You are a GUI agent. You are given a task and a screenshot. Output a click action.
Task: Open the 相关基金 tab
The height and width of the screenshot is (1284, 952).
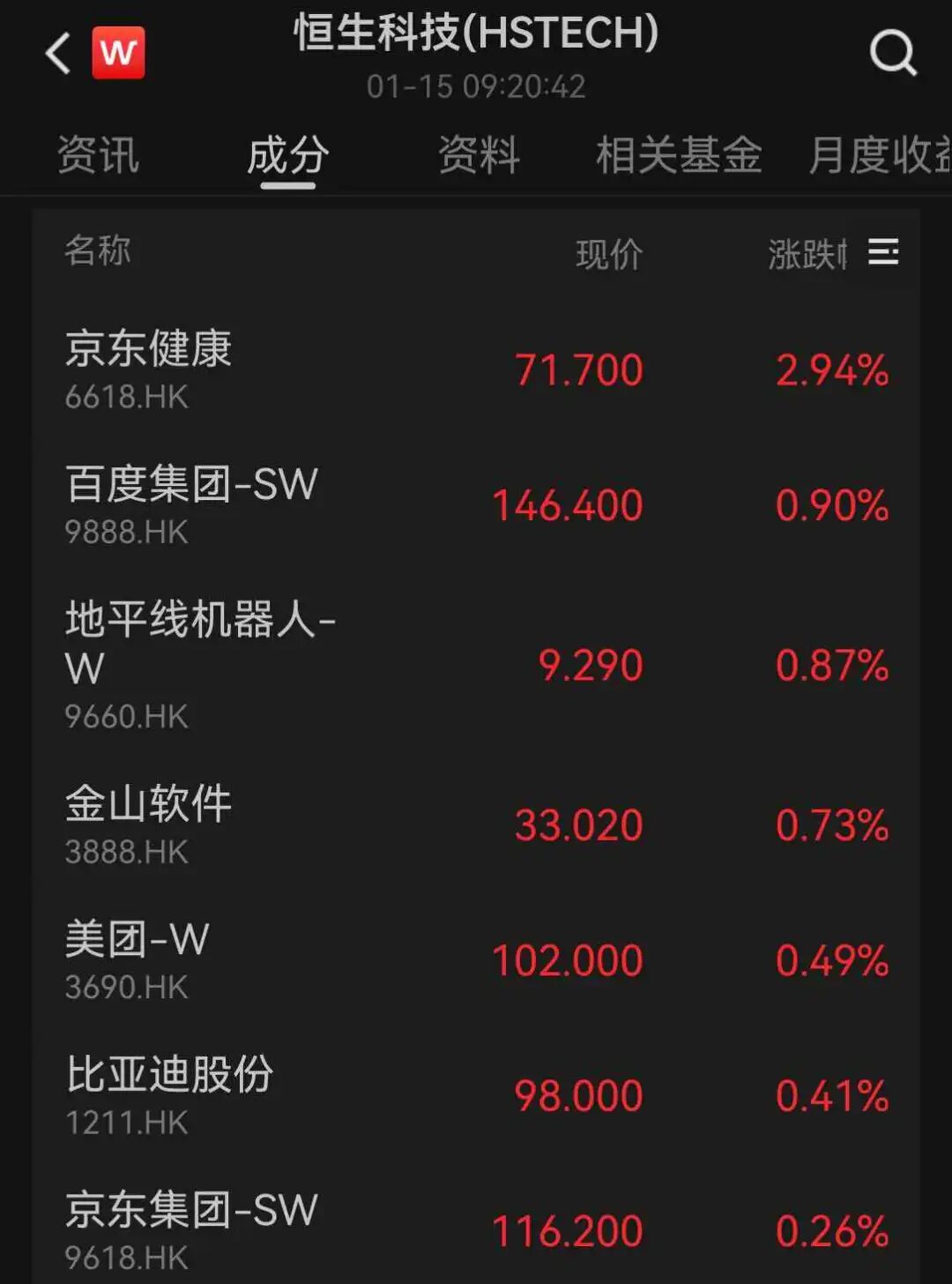[x=679, y=156]
